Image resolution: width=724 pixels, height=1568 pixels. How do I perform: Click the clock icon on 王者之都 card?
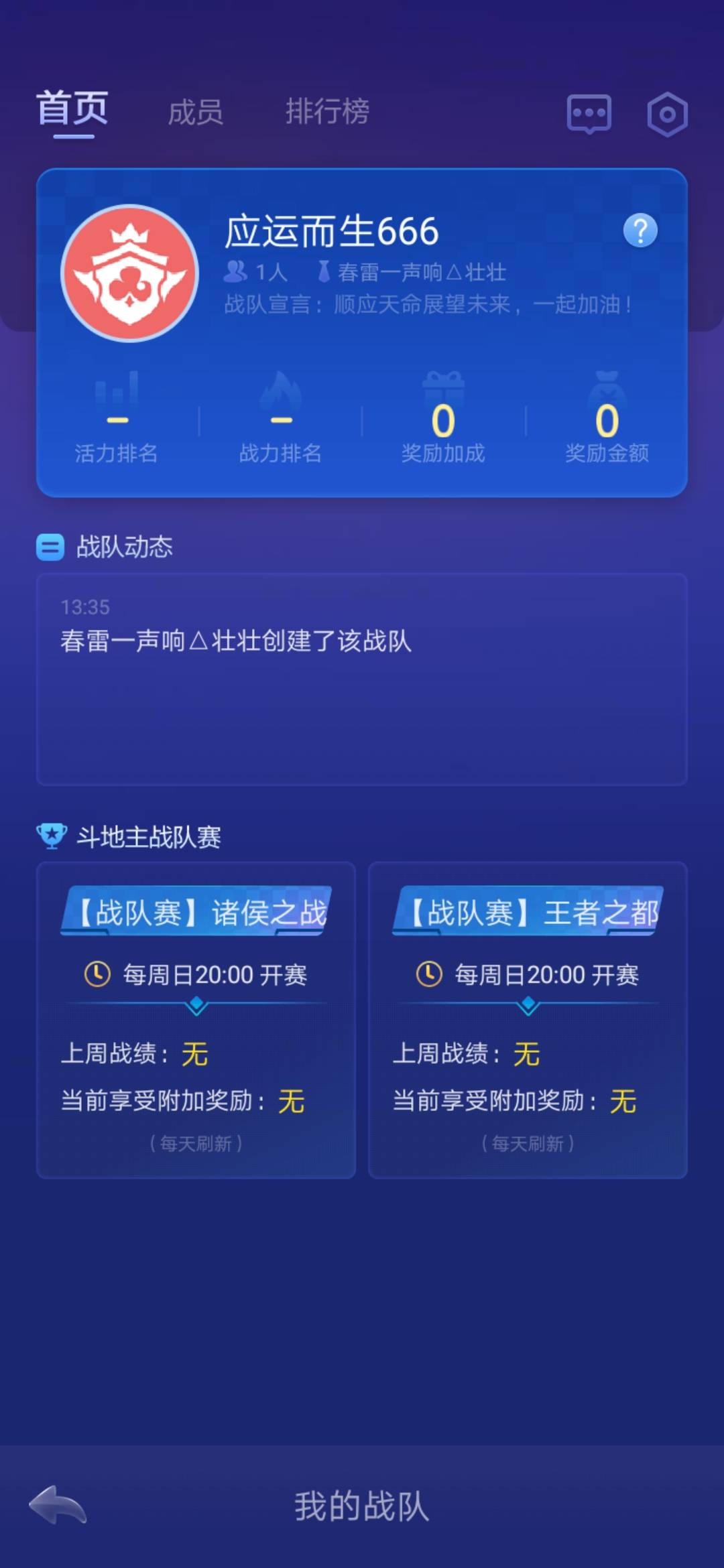click(x=428, y=975)
